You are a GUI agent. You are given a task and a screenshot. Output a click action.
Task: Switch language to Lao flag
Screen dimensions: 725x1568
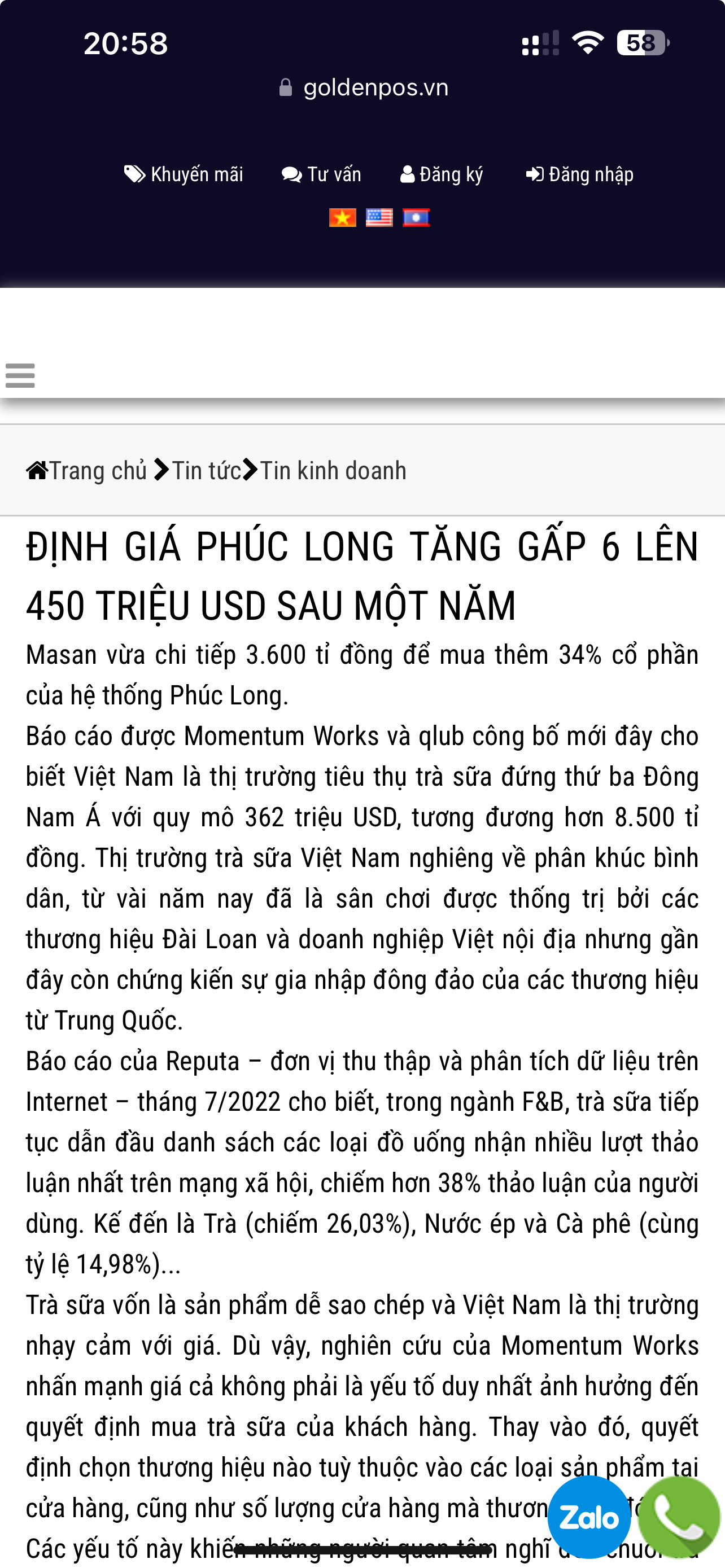click(x=416, y=218)
